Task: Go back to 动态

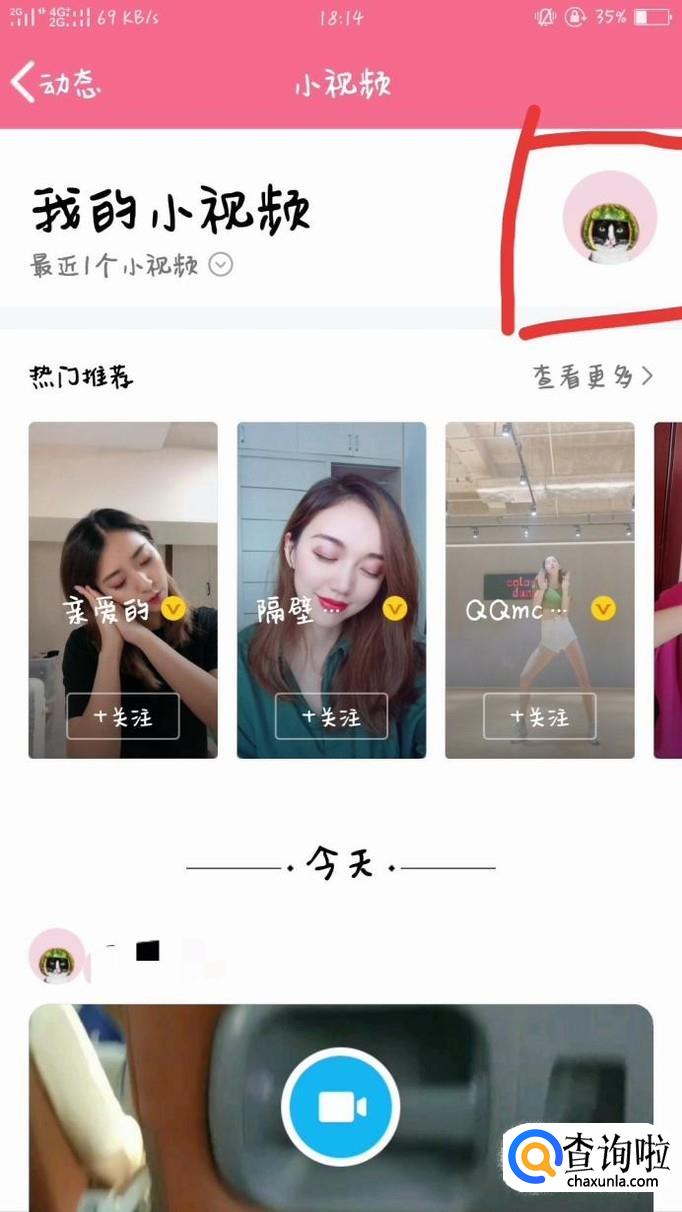Action: coord(55,83)
